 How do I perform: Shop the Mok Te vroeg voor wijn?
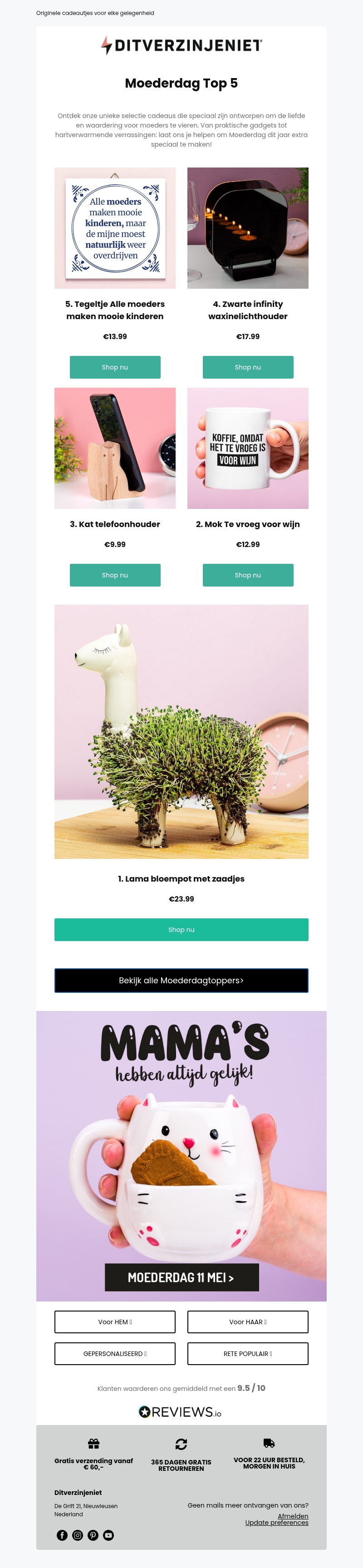point(247,575)
